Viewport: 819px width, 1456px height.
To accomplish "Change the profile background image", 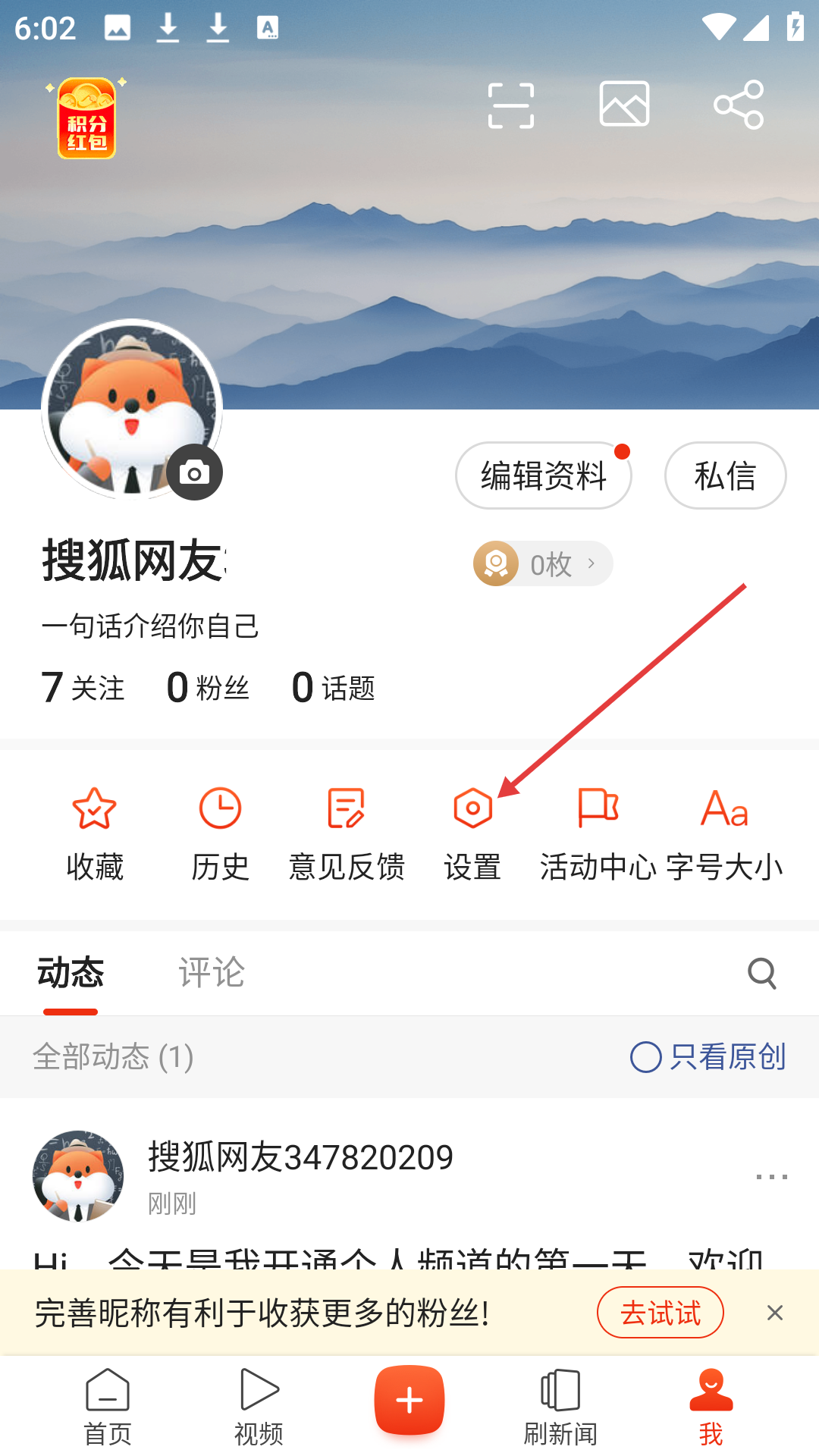I will coord(624,104).
